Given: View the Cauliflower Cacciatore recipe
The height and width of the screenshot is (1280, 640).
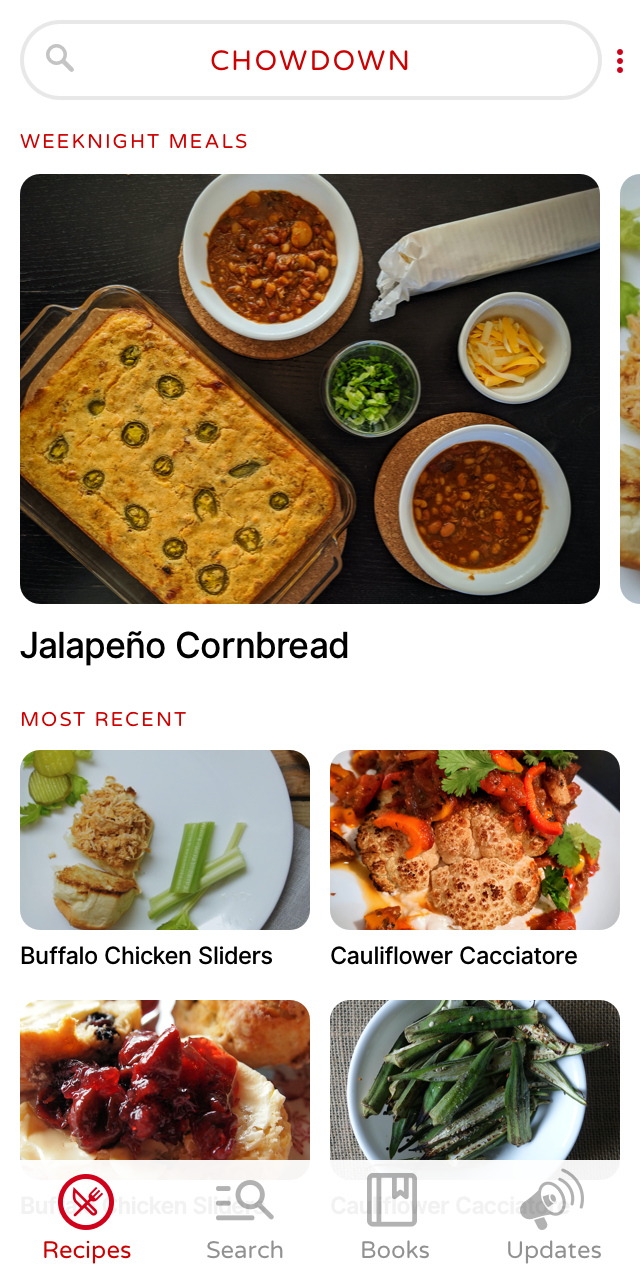Looking at the screenshot, I should tap(475, 840).
